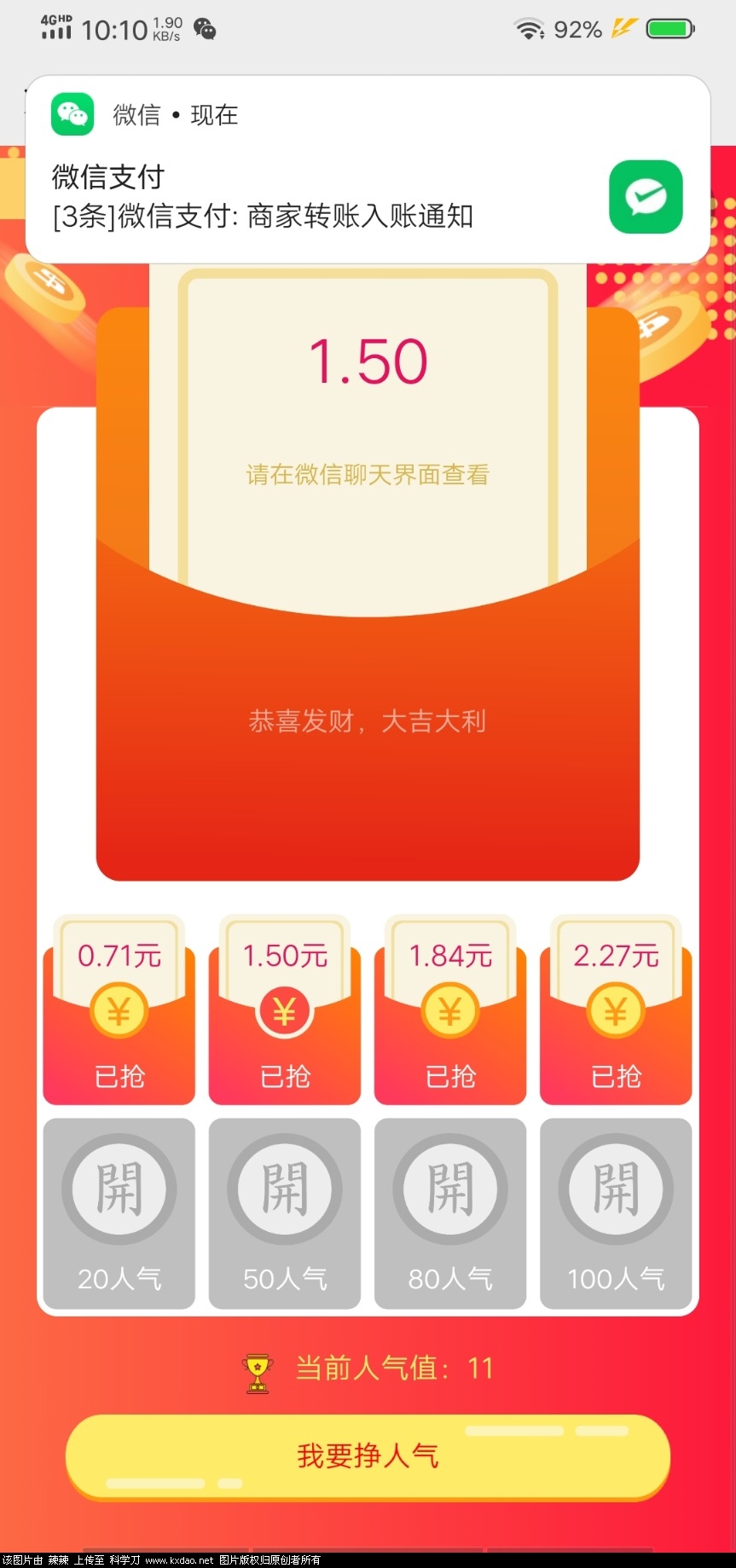Tap the big 1.50 red envelope amount
736x1568 pixels.
(x=368, y=362)
